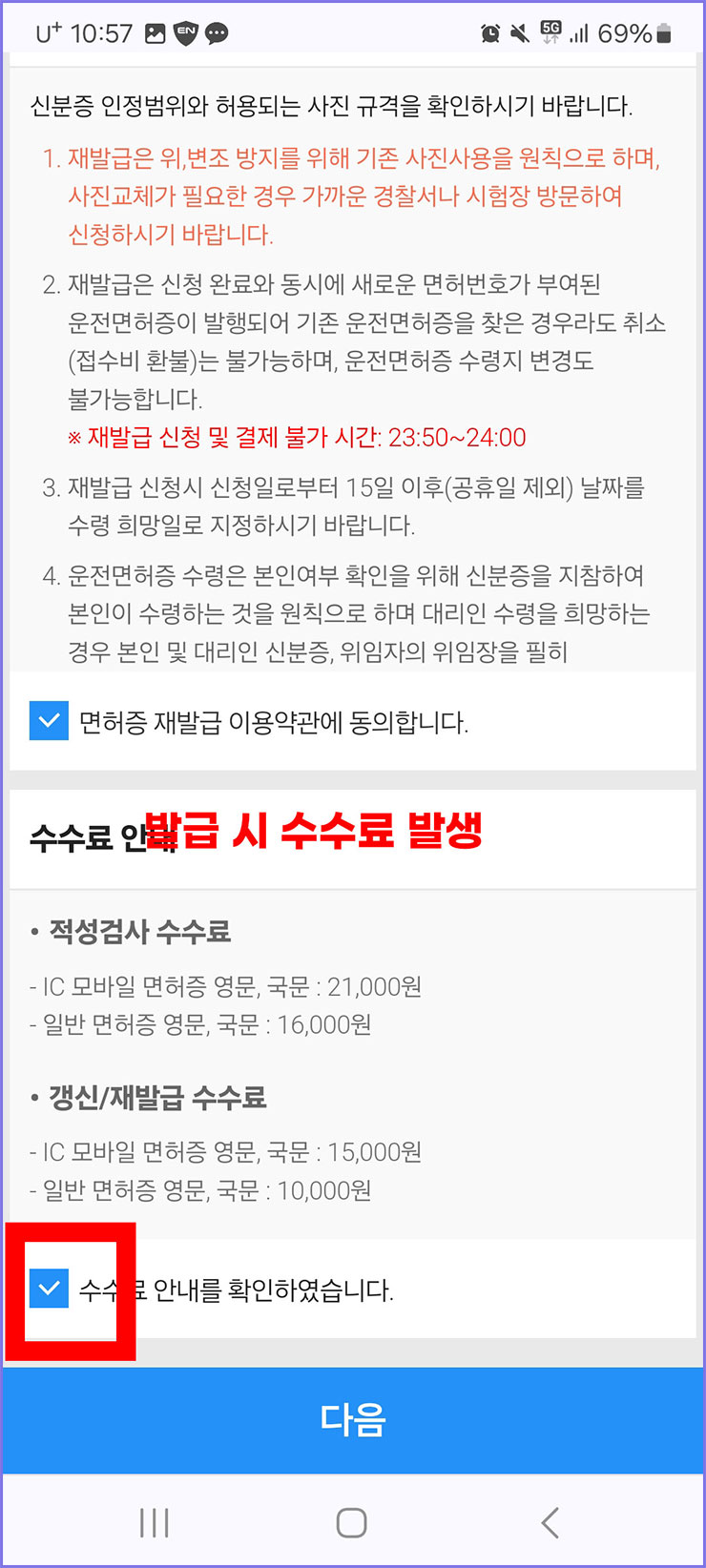The height and width of the screenshot is (1568, 706).
Task: Tap the 5G data indicator icon
Action: coord(551,32)
